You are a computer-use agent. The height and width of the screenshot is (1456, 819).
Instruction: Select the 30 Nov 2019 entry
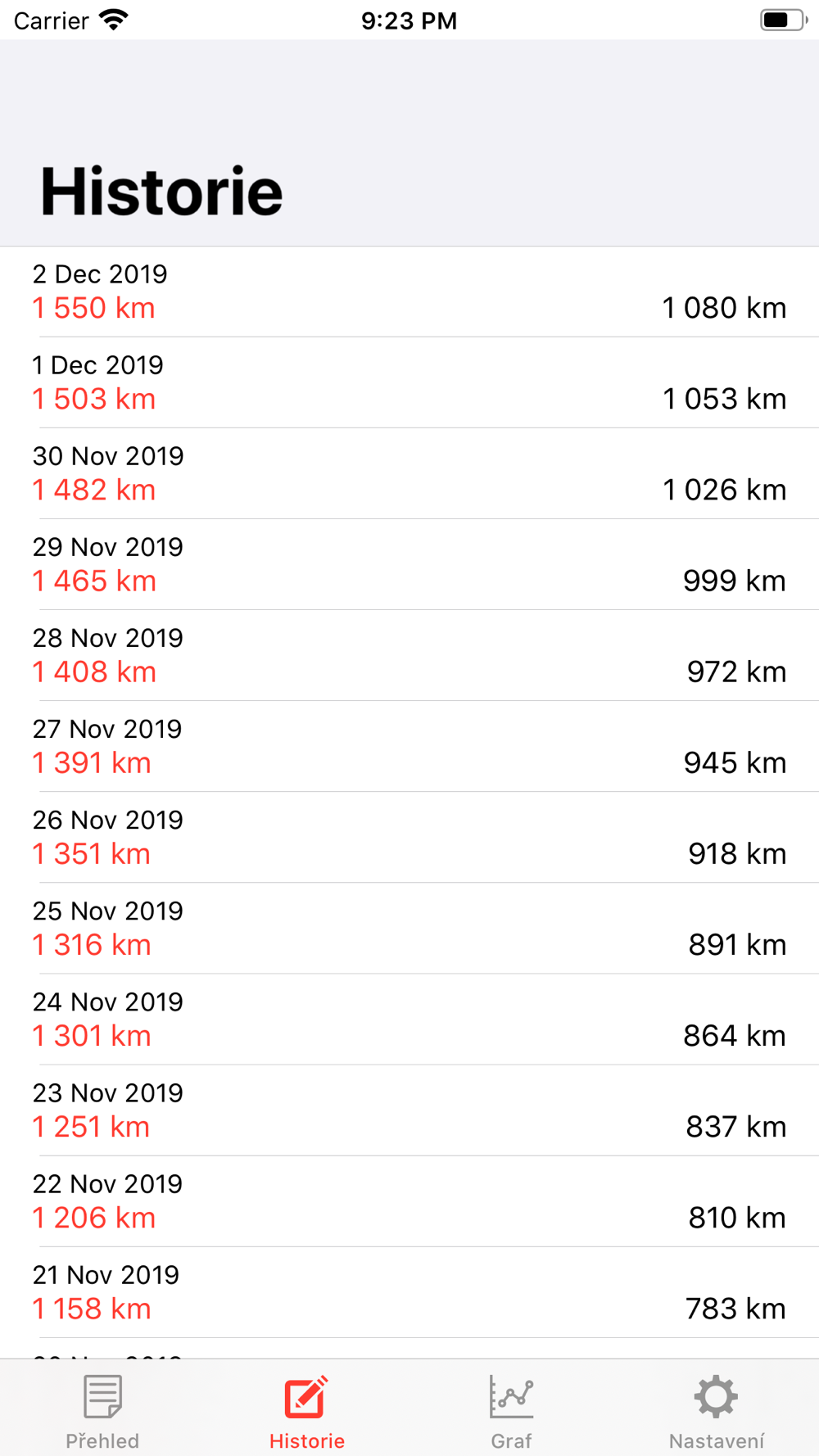click(409, 473)
